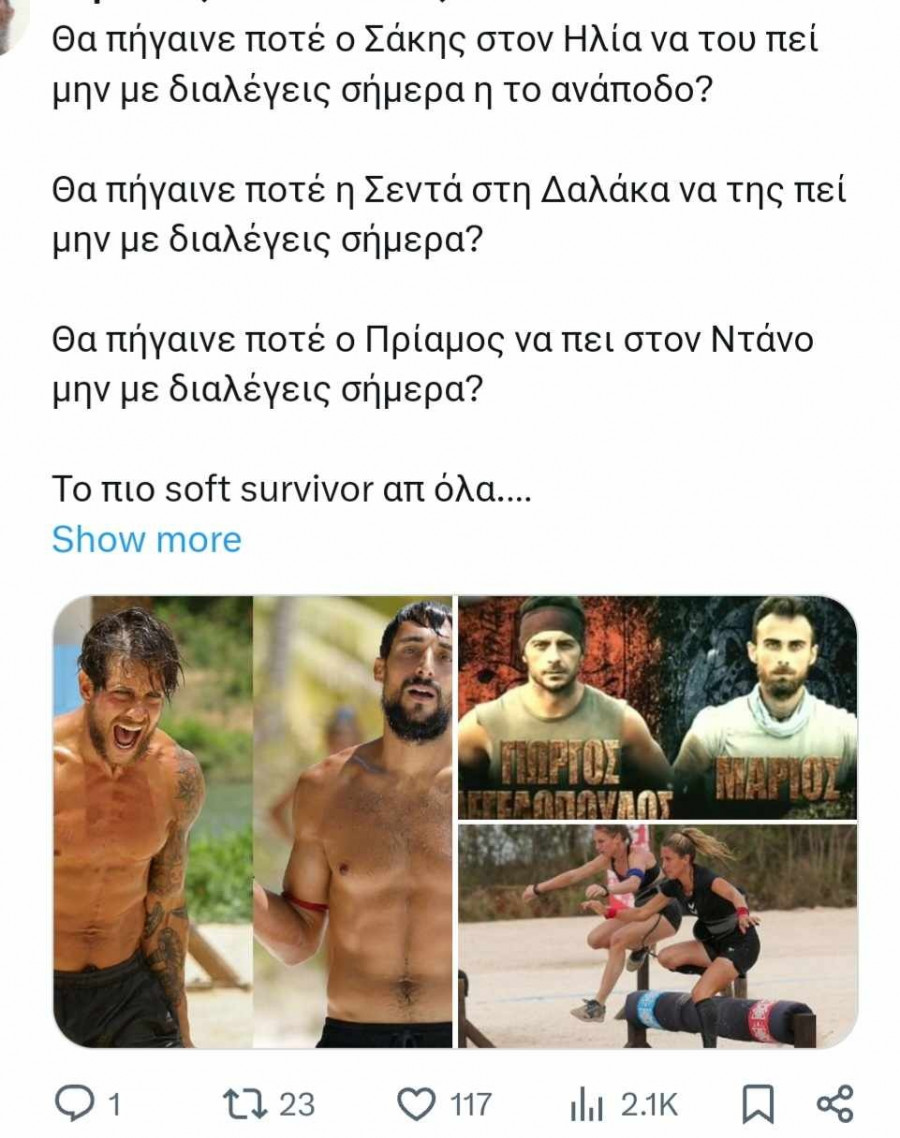Open the photo of the bearded shirtless man
This screenshot has height=1138, width=900.
click(353, 820)
